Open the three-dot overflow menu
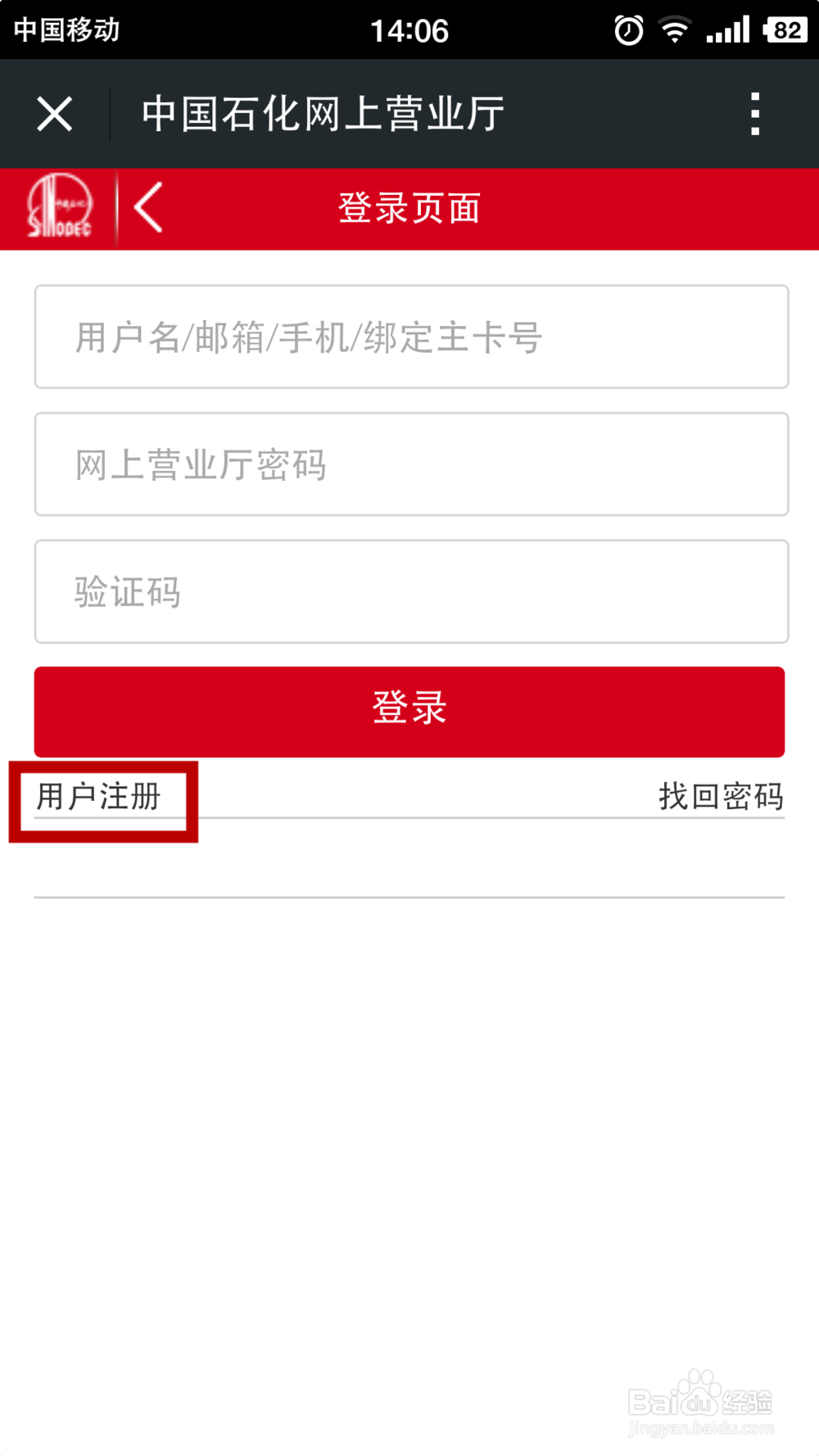 (755, 113)
